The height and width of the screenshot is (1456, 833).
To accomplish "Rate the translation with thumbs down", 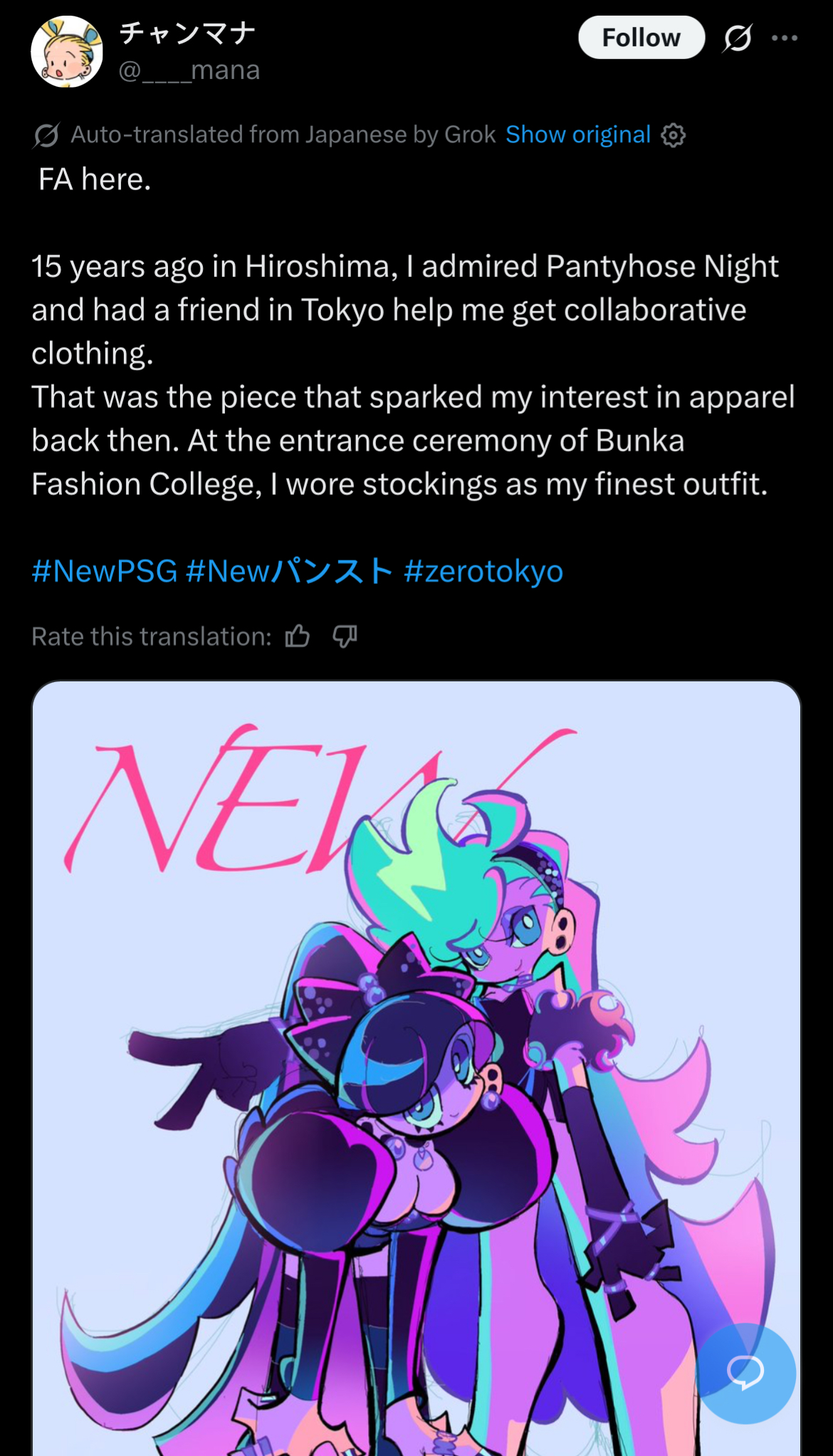I will pyautogui.click(x=345, y=636).
